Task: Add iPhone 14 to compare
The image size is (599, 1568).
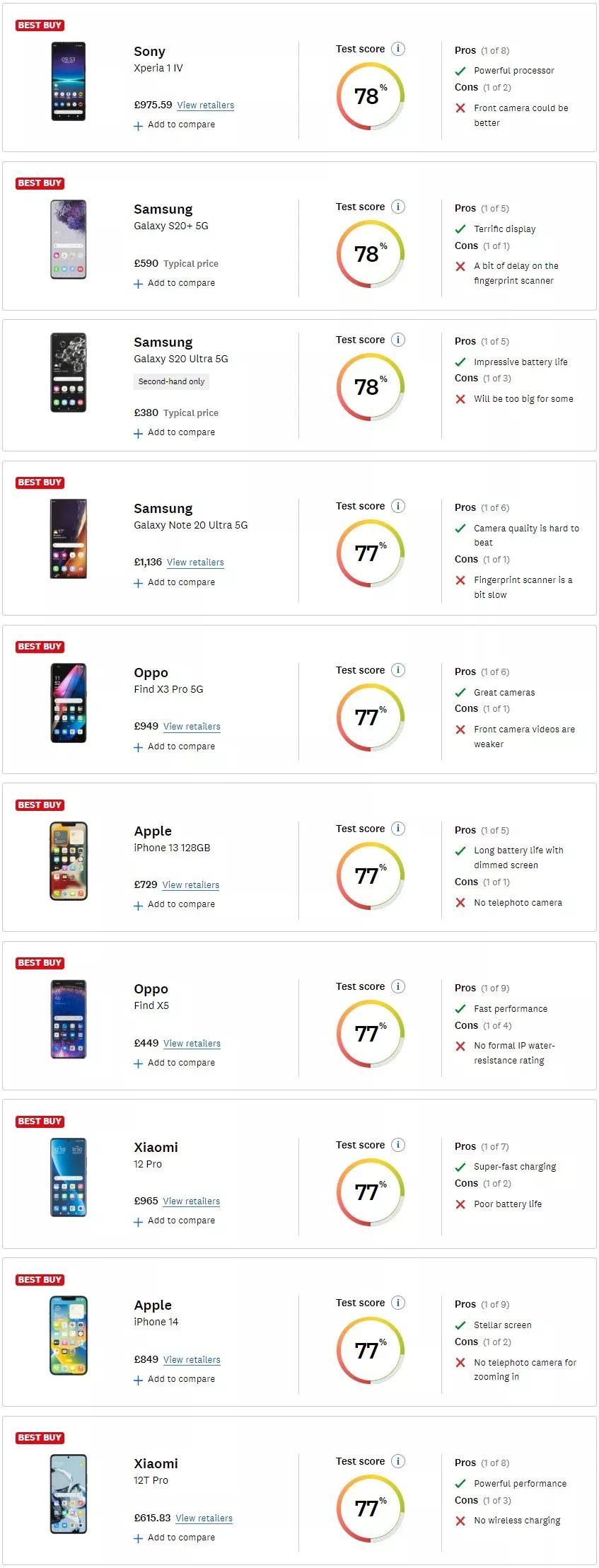Action: click(175, 1380)
